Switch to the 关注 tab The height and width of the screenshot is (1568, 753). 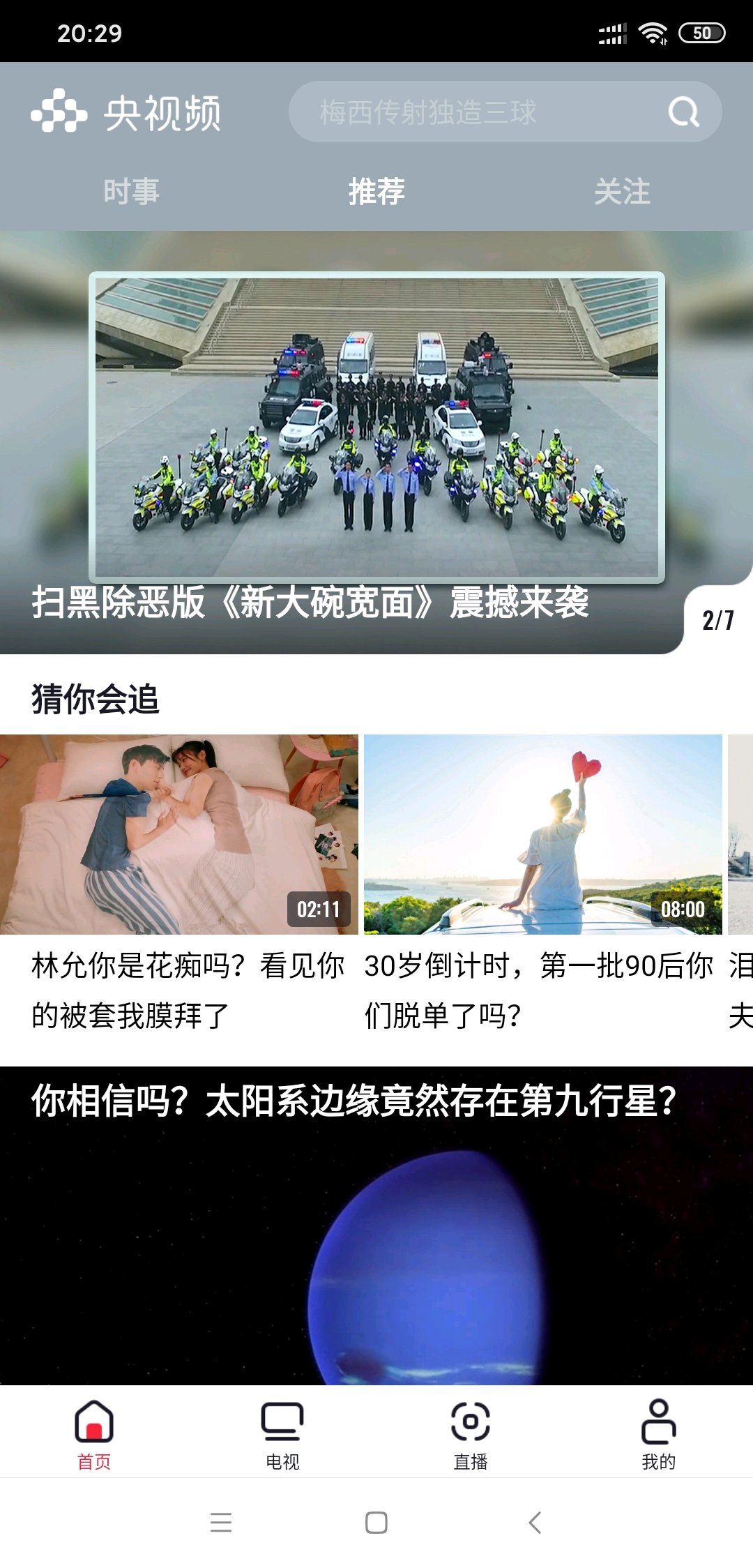[622, 191]
